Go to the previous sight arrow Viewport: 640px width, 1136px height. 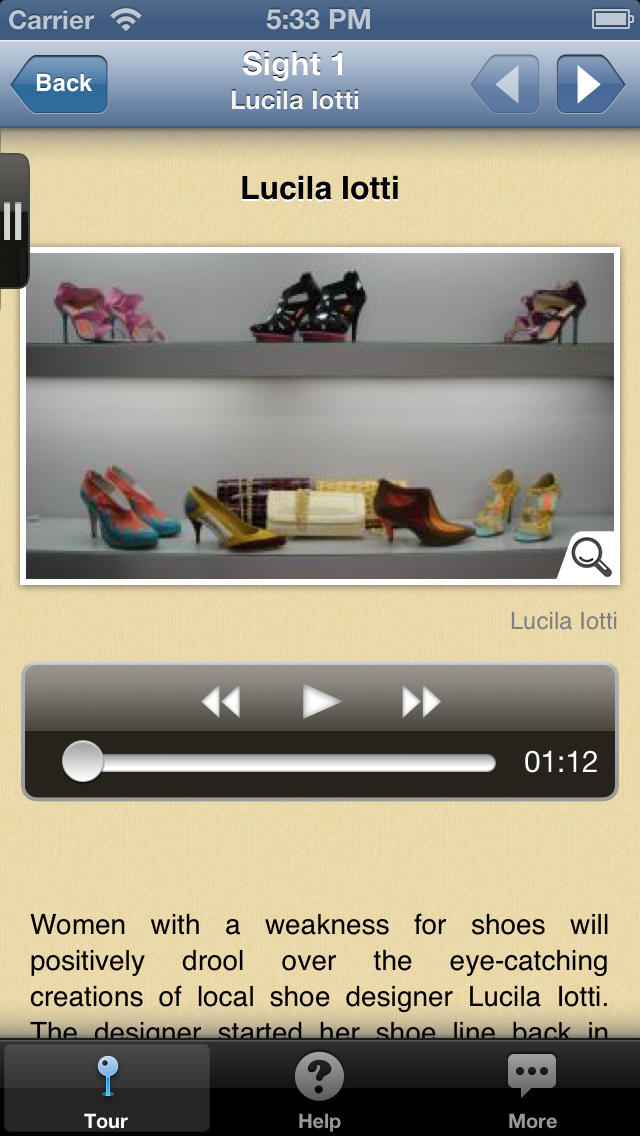pyautogui.click(x=505, y=84)
